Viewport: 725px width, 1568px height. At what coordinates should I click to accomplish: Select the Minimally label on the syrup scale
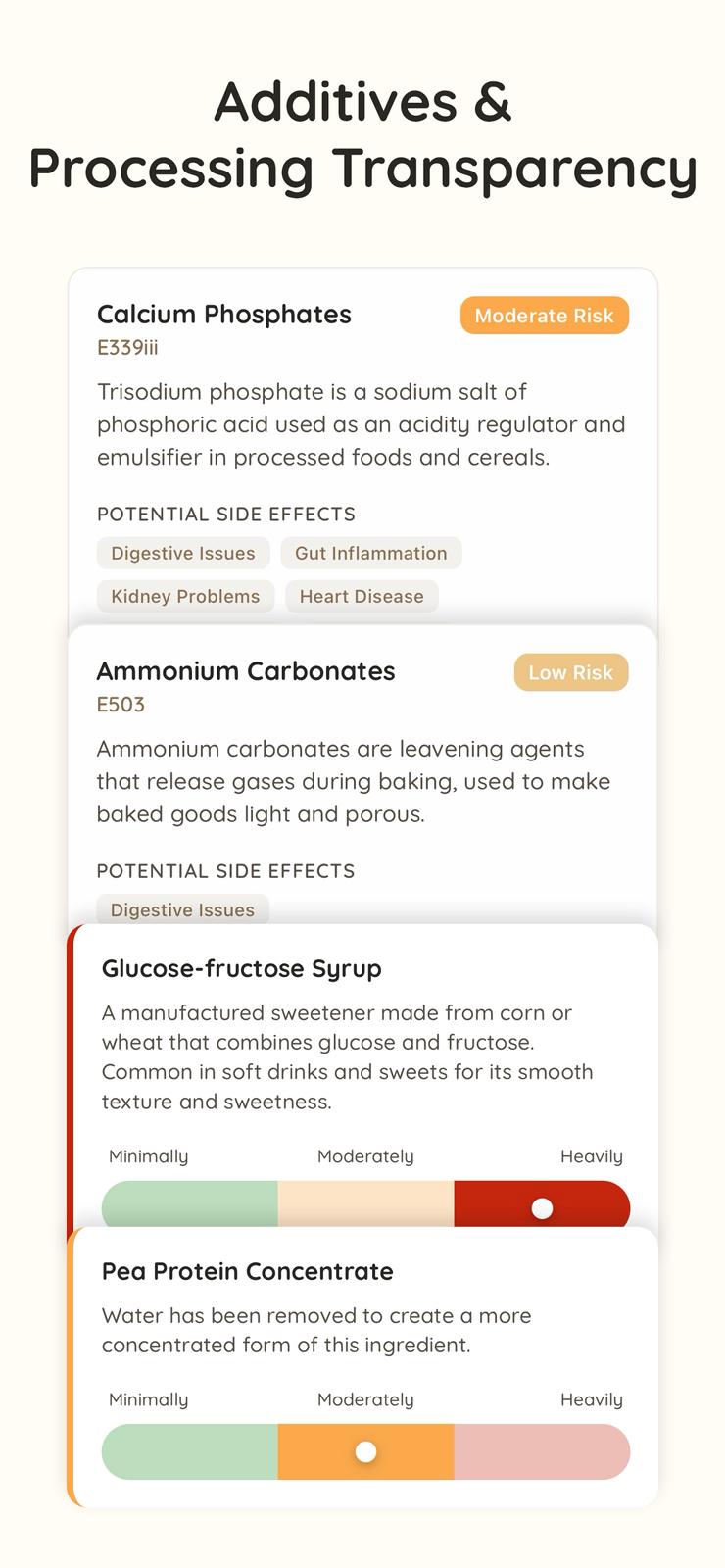[x=148, y=1156]
